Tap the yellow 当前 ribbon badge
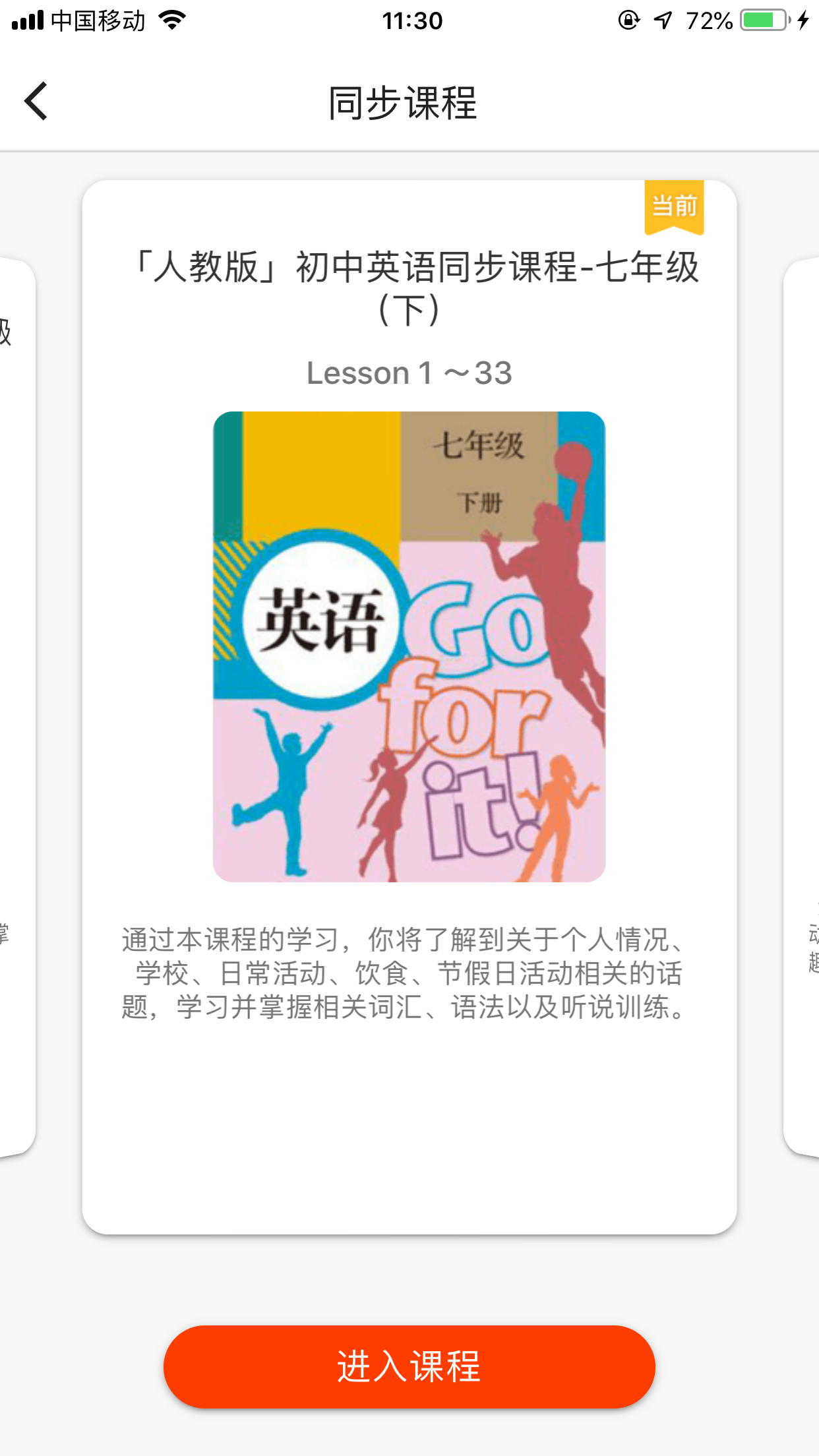 click(x=674, y=206)
